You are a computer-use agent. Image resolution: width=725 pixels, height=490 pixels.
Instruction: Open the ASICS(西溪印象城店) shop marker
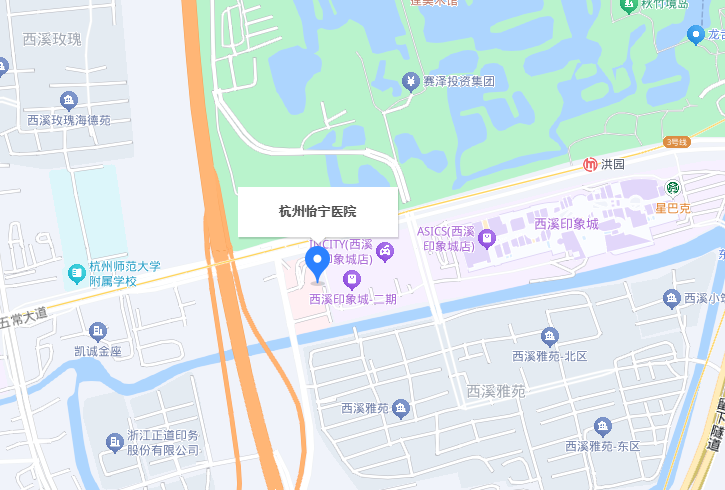click(487, 237)
